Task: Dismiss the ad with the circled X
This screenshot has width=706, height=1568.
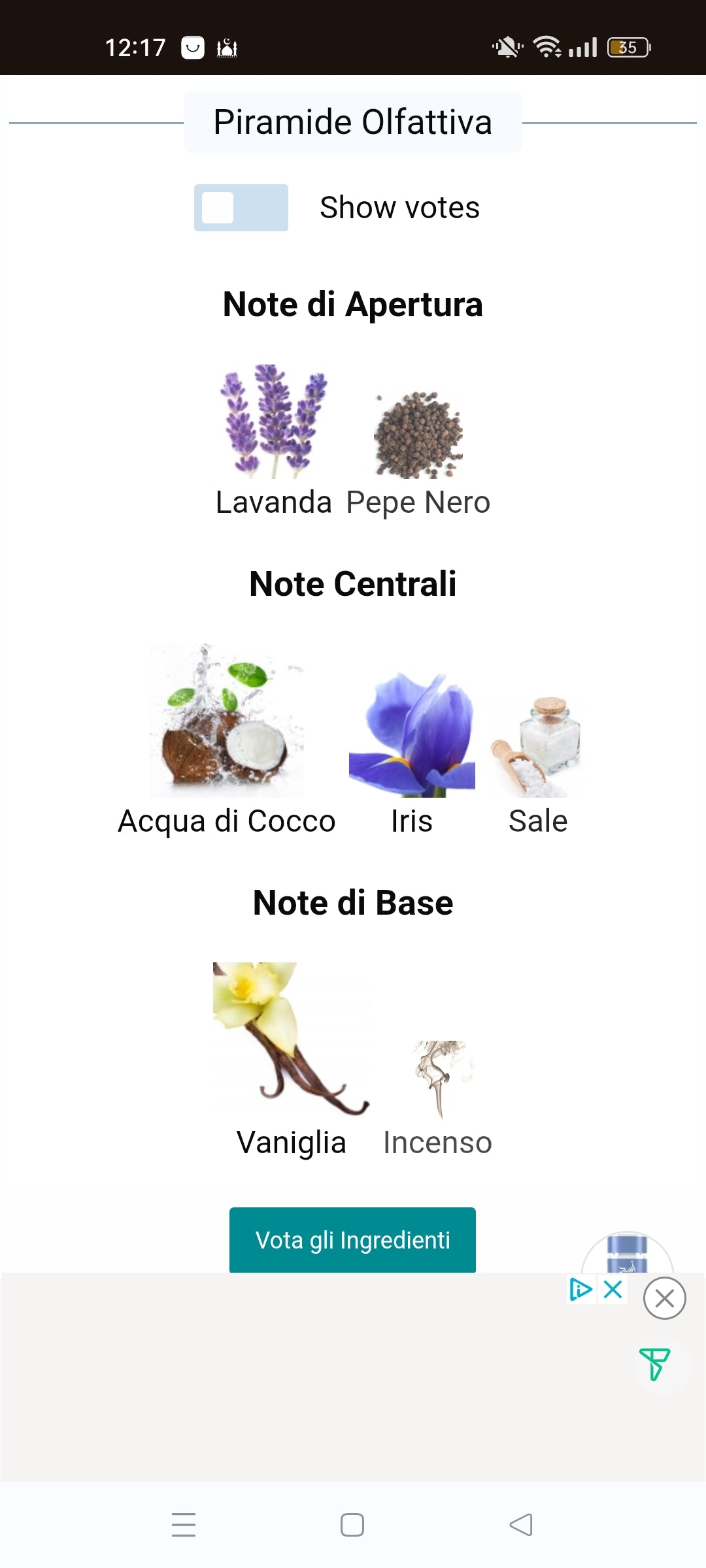Action: pyautogui.click(x=664, y=1298)
